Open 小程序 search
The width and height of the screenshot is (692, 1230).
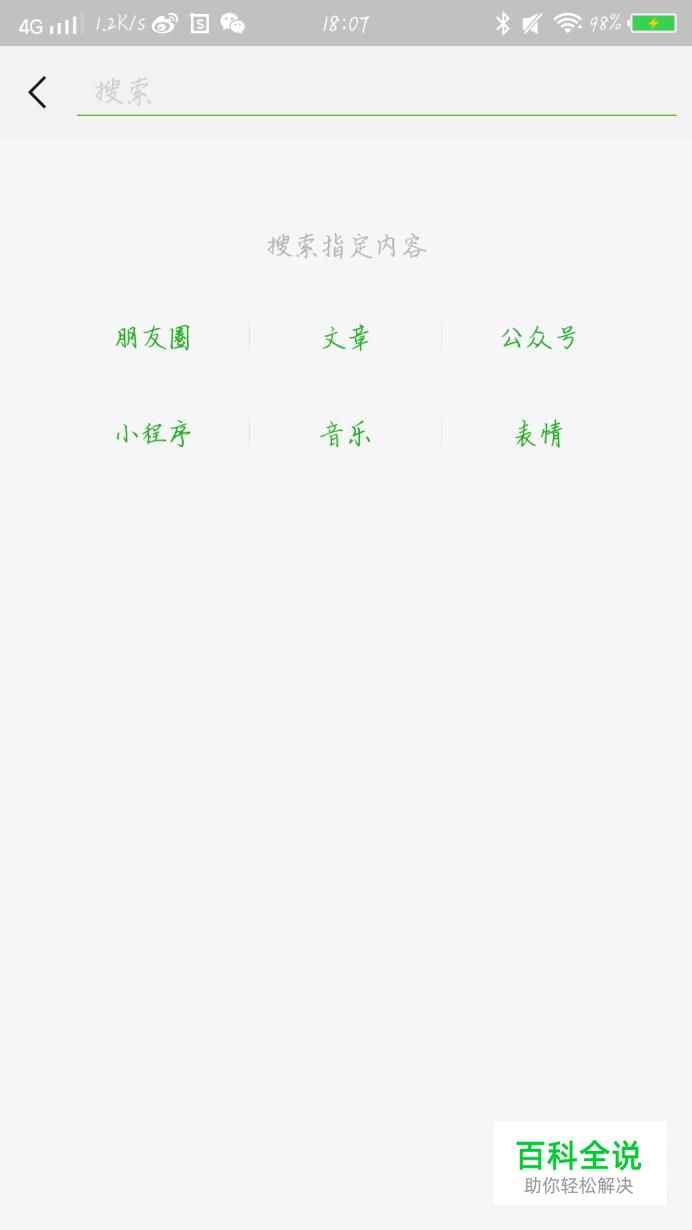pyautogui.click(x=153, y=434)
